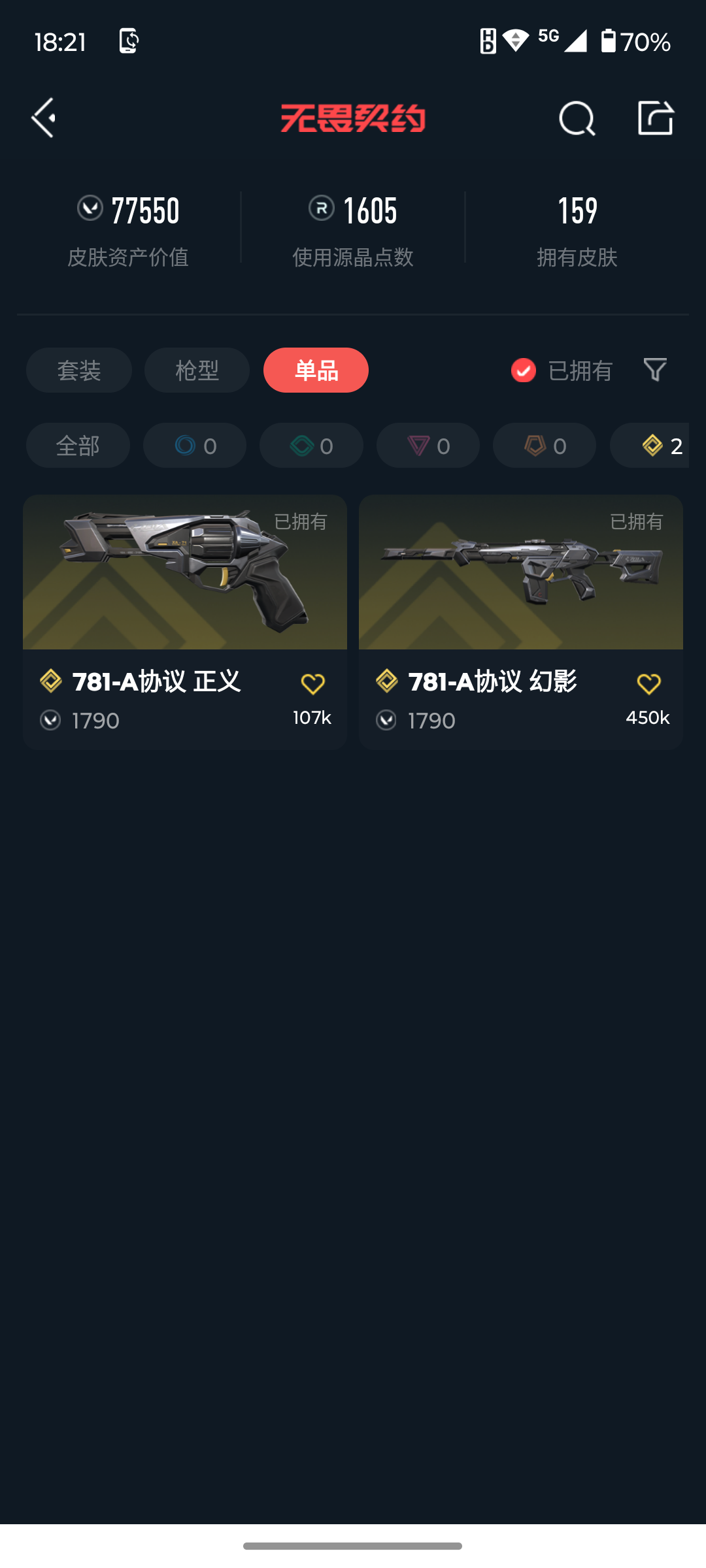Open the search icon in the header
The height and width of the screenshot is (1568, 706).
tap(577, 119)
